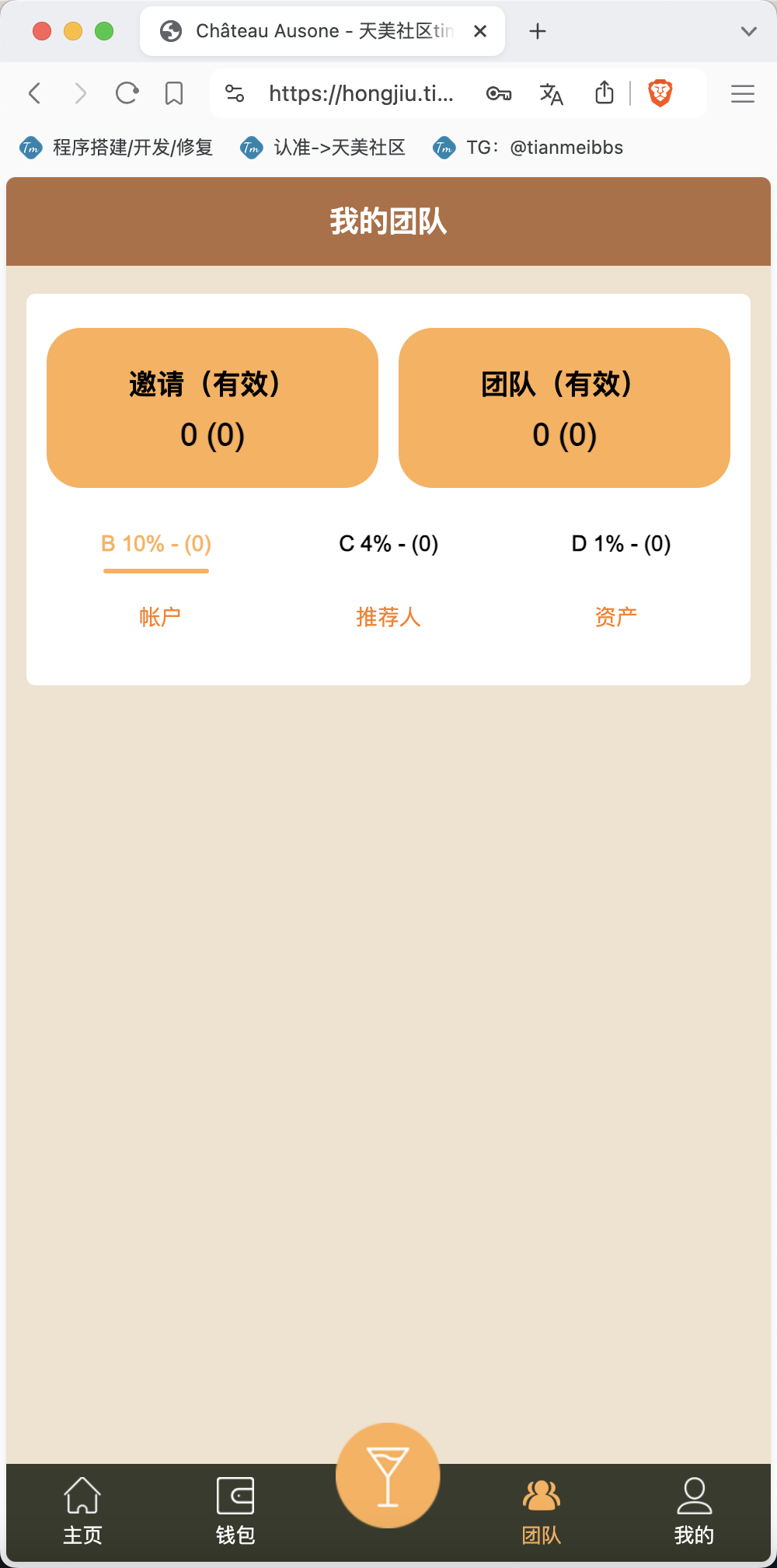Screen dimensions: 777x1568
Task: Select the B 10% tab
Action: pyautogui.click(x=156, y=544)
